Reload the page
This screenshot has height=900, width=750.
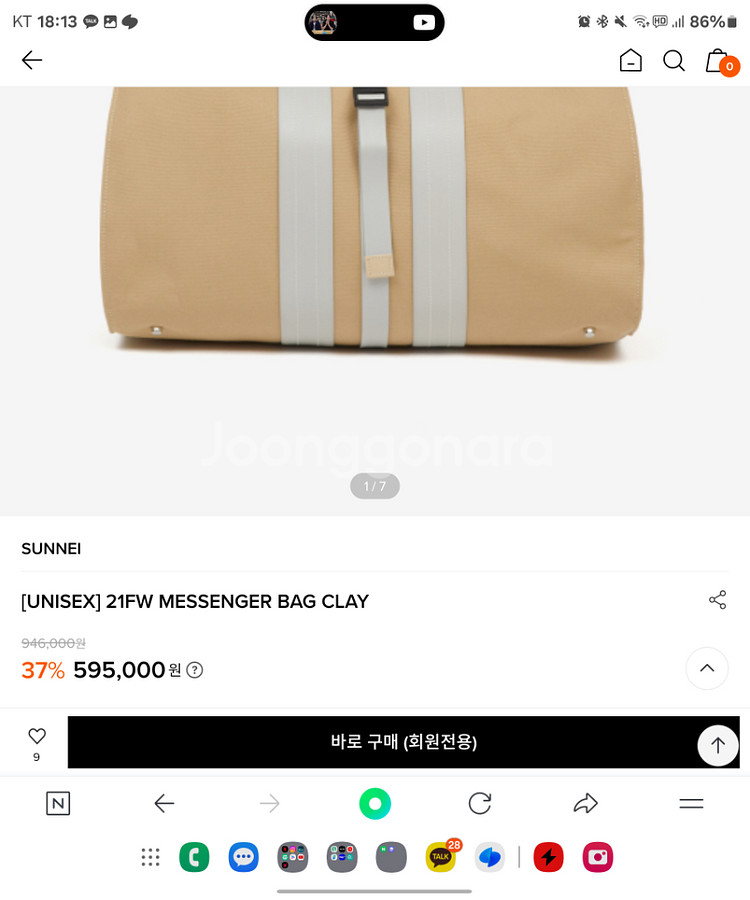[480, 803]
